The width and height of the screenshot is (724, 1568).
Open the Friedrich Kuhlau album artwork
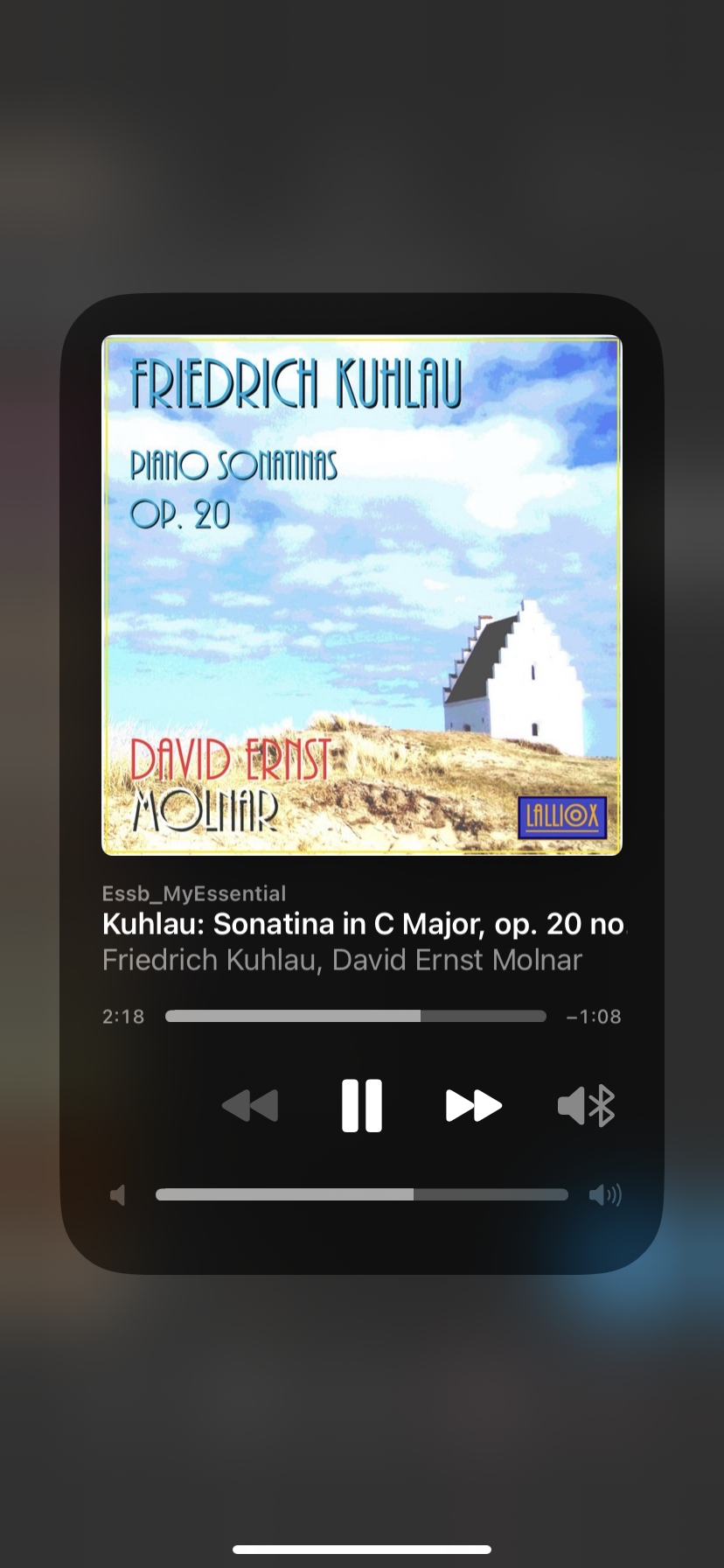[x=361, y=595]
